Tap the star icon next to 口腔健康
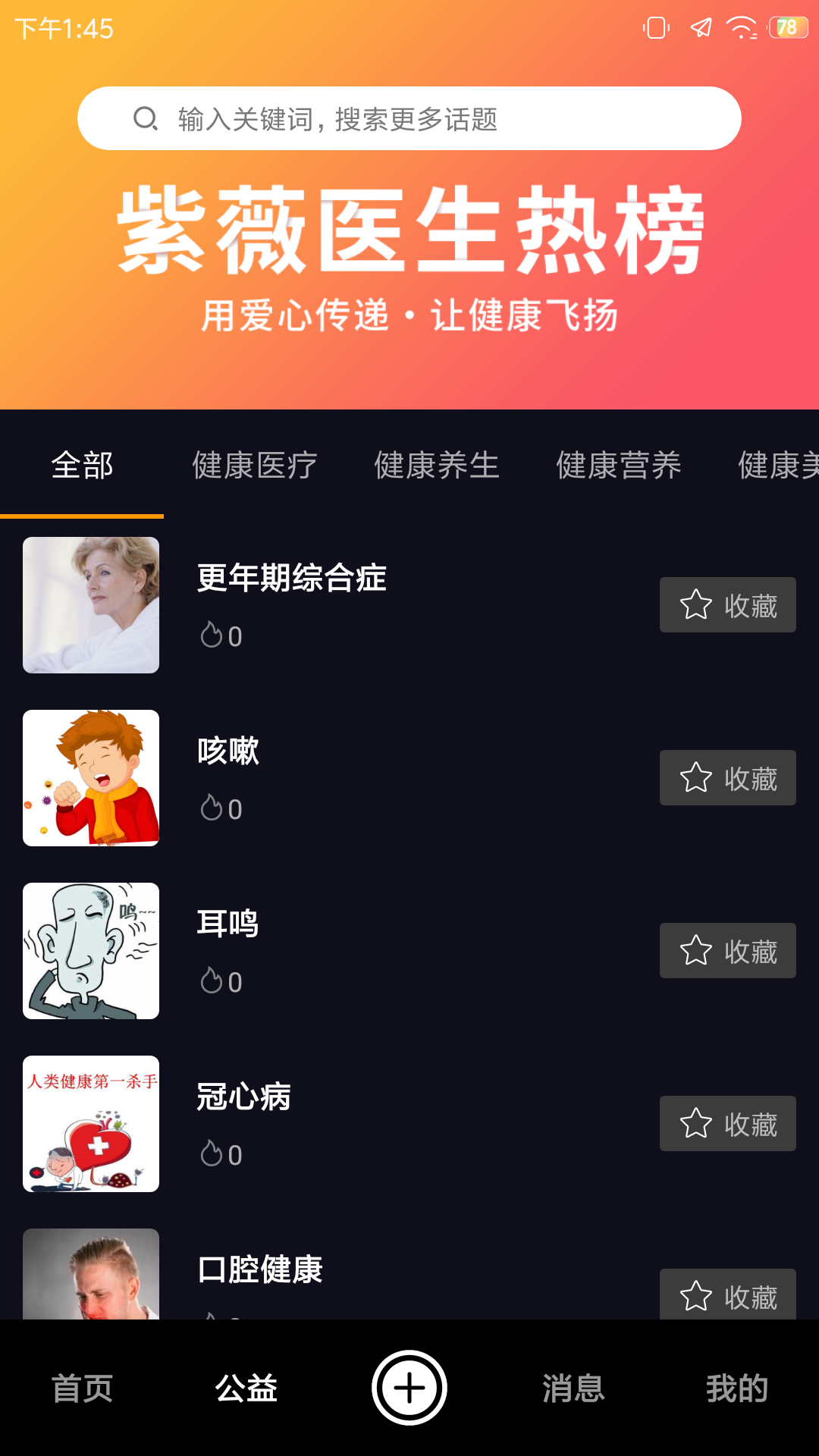Screen dimensions: 819x1456 pos(695,1294)
